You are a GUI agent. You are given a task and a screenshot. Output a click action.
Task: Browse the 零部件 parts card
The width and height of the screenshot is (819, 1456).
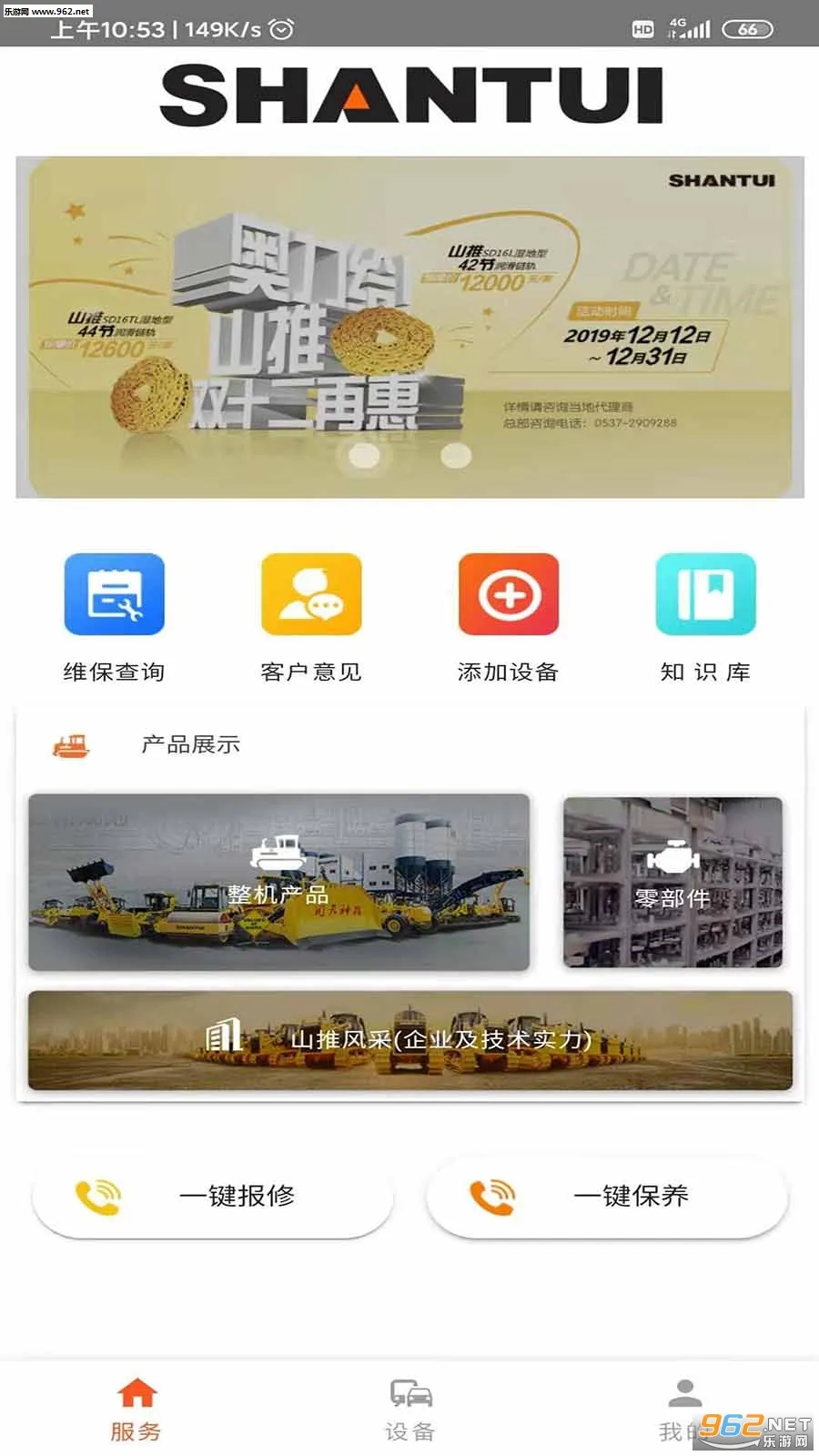(672, 882)
